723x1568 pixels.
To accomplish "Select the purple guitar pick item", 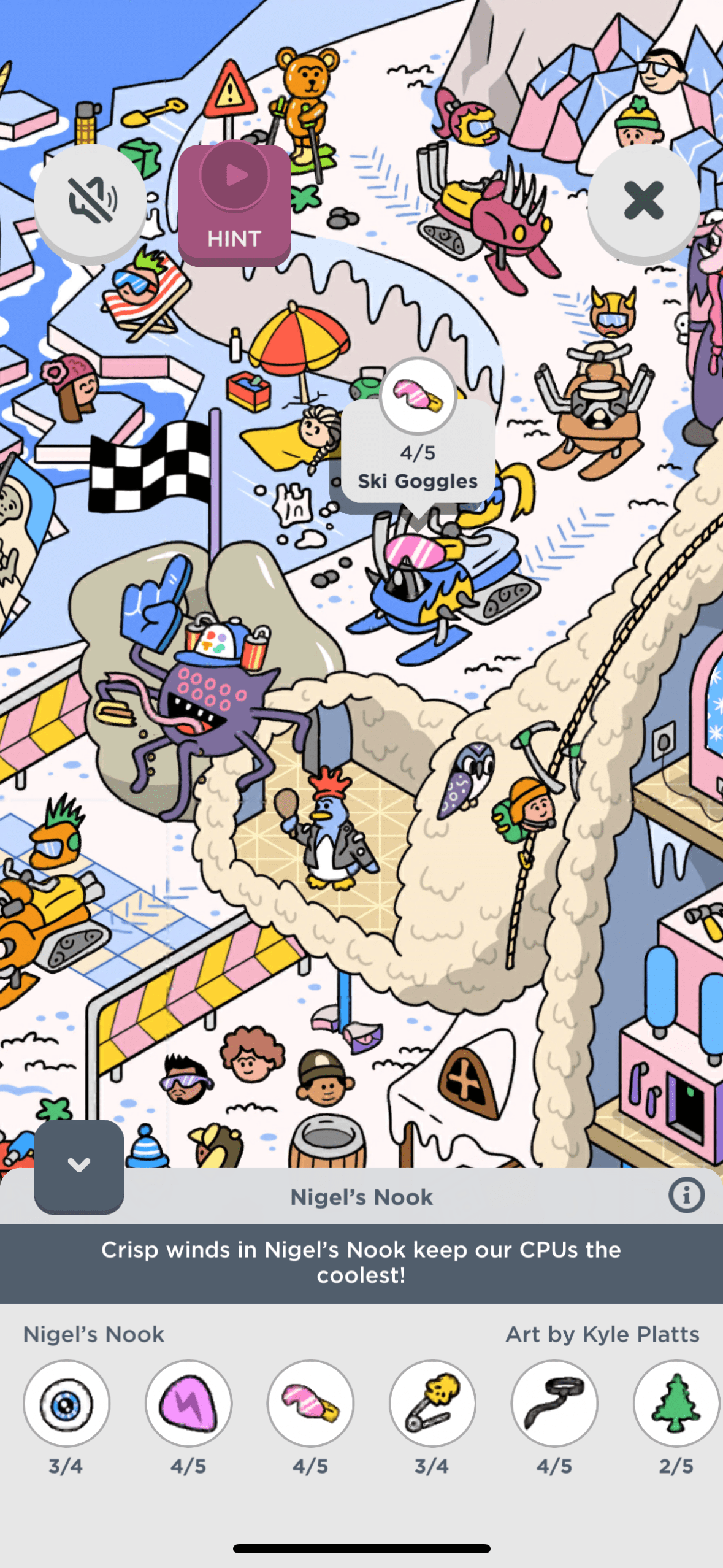I will point(188,1404).
